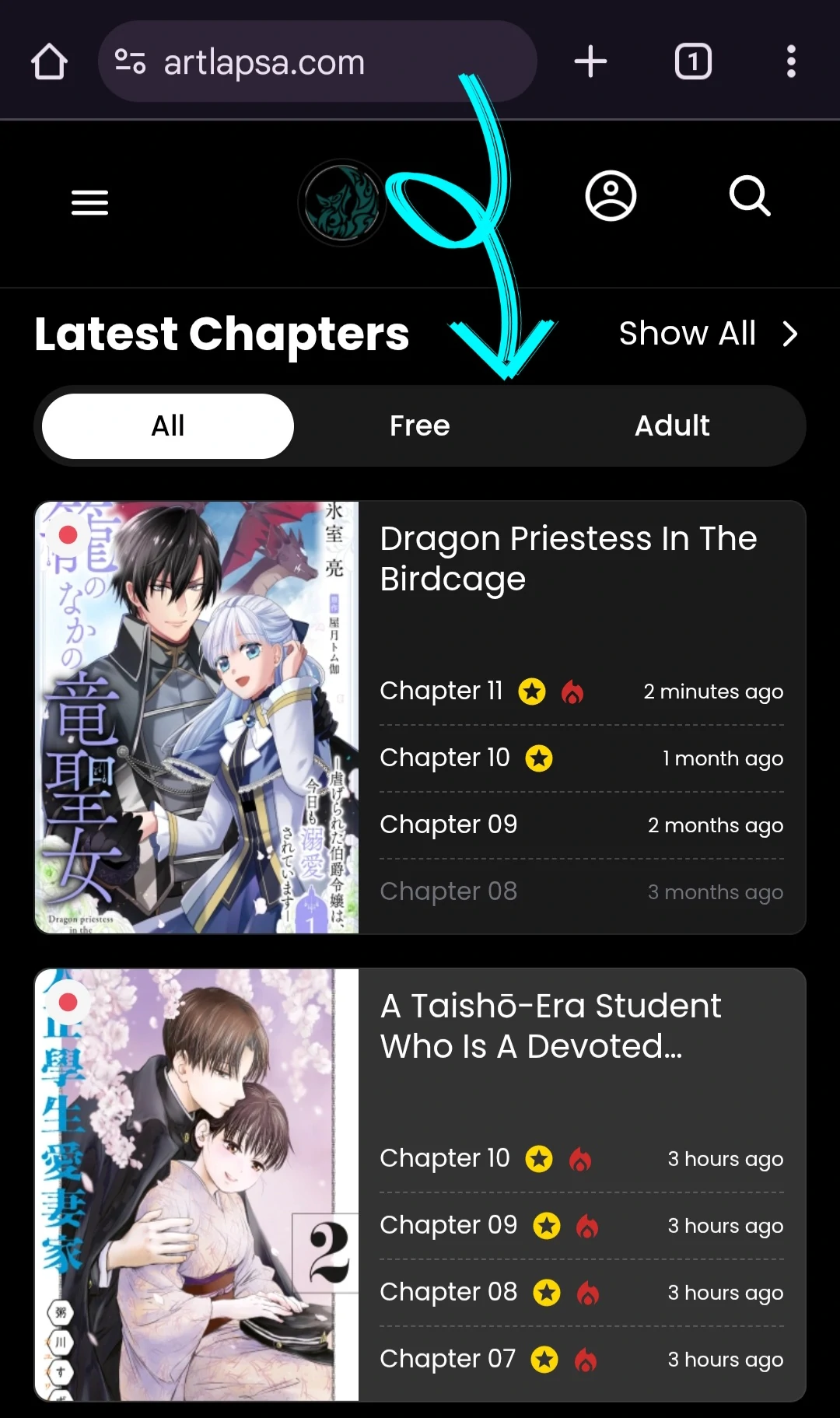Image resolution: width=840 pixels, height=1418 pixels.
Task: Open Chapter 10 from 1 month ago
Action: click(444, 758)
